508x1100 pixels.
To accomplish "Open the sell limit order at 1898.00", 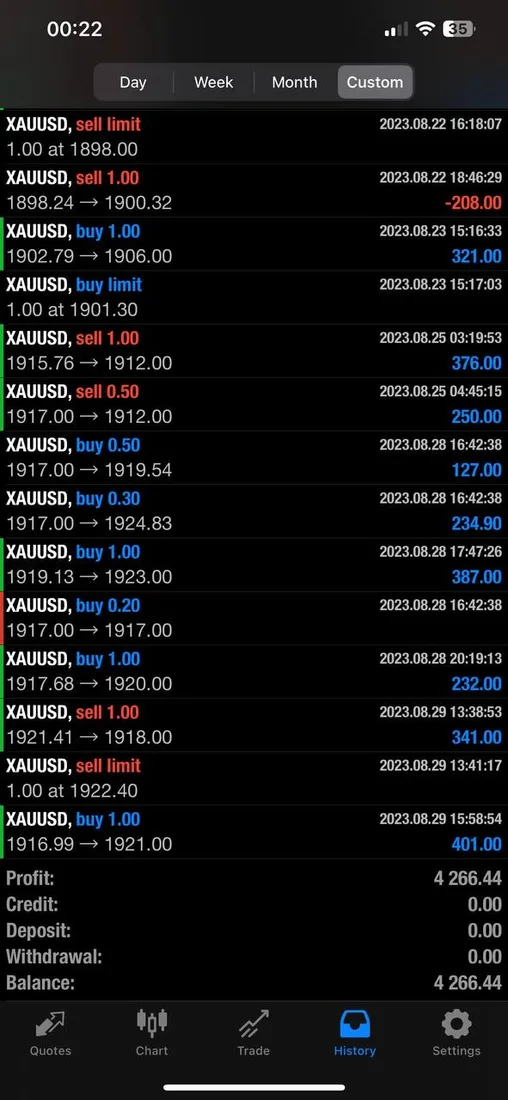I will [254, 137].
